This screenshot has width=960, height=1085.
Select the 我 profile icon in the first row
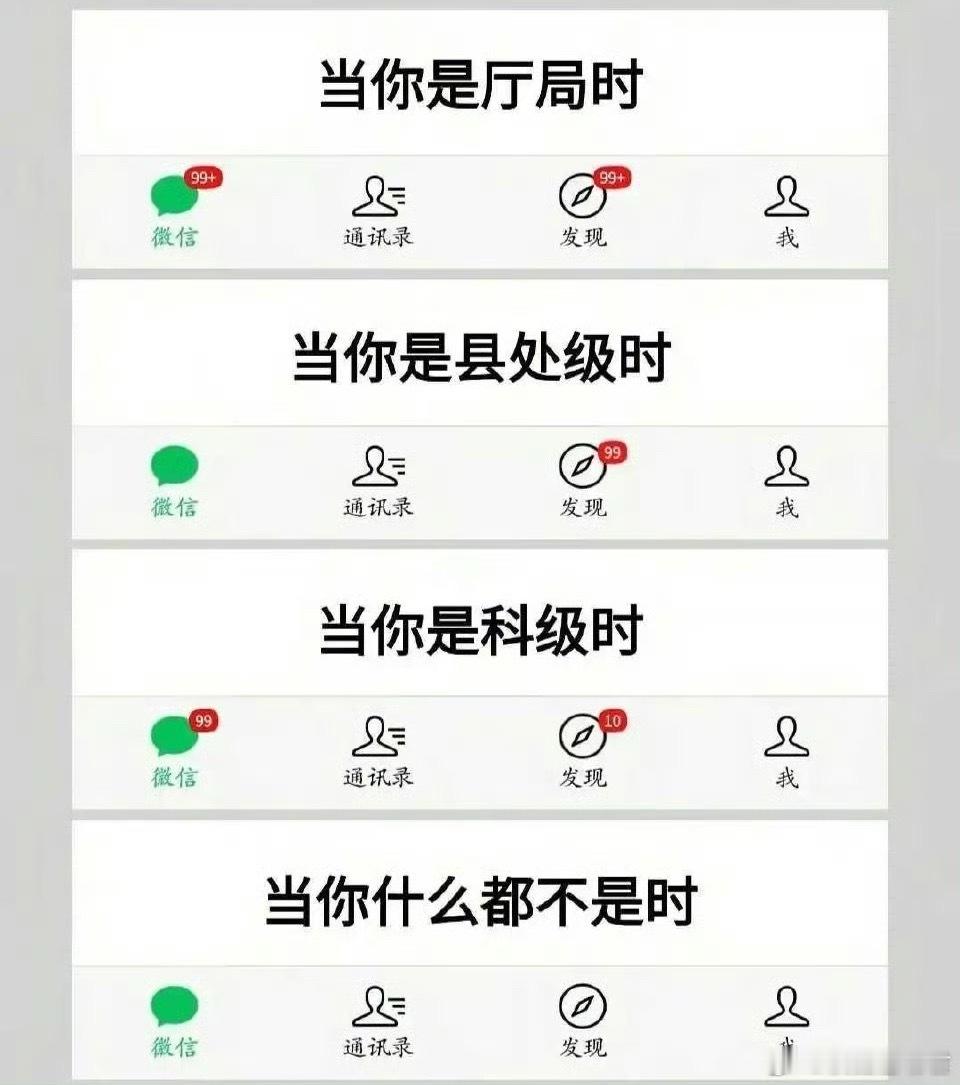coord(786,198)
